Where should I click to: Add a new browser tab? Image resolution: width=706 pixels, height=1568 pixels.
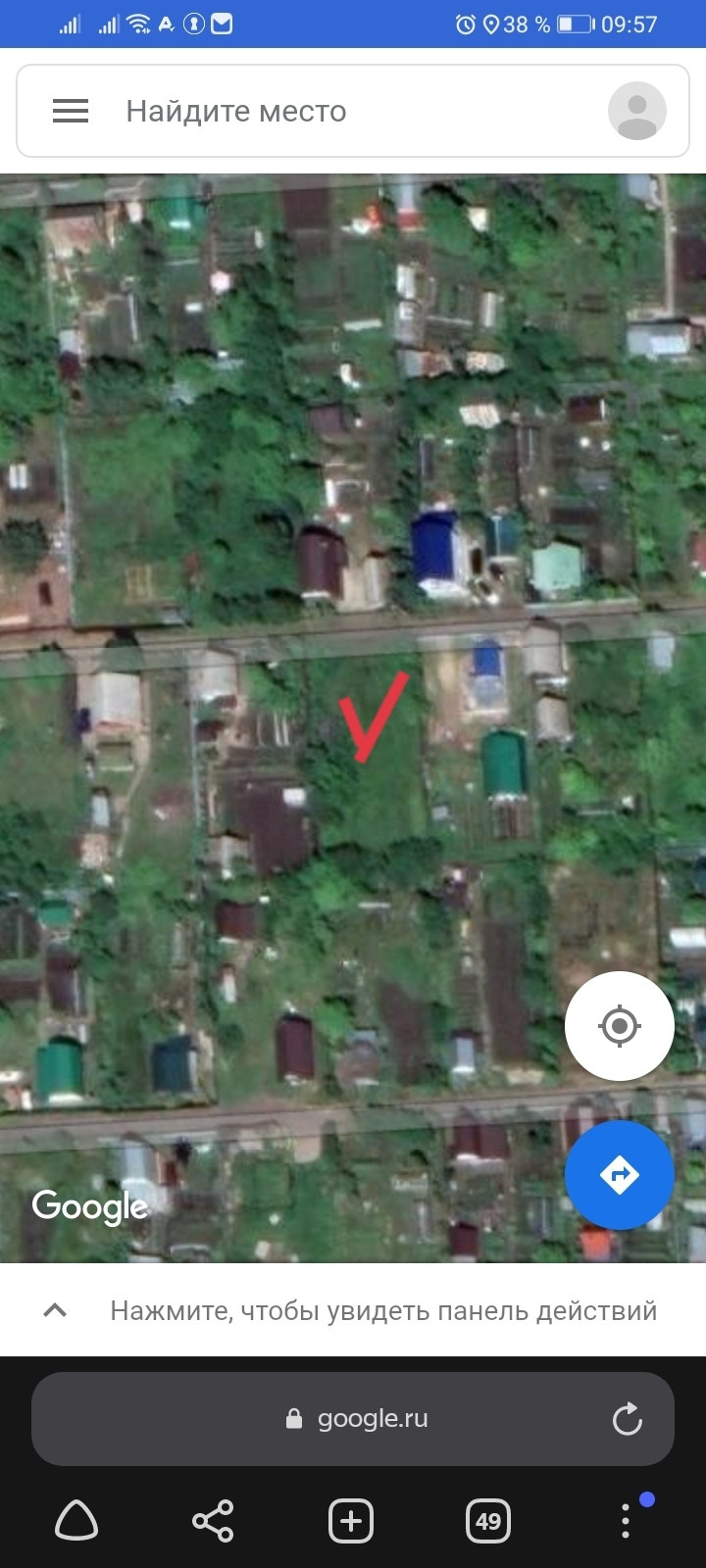(x=351, y=1521)
